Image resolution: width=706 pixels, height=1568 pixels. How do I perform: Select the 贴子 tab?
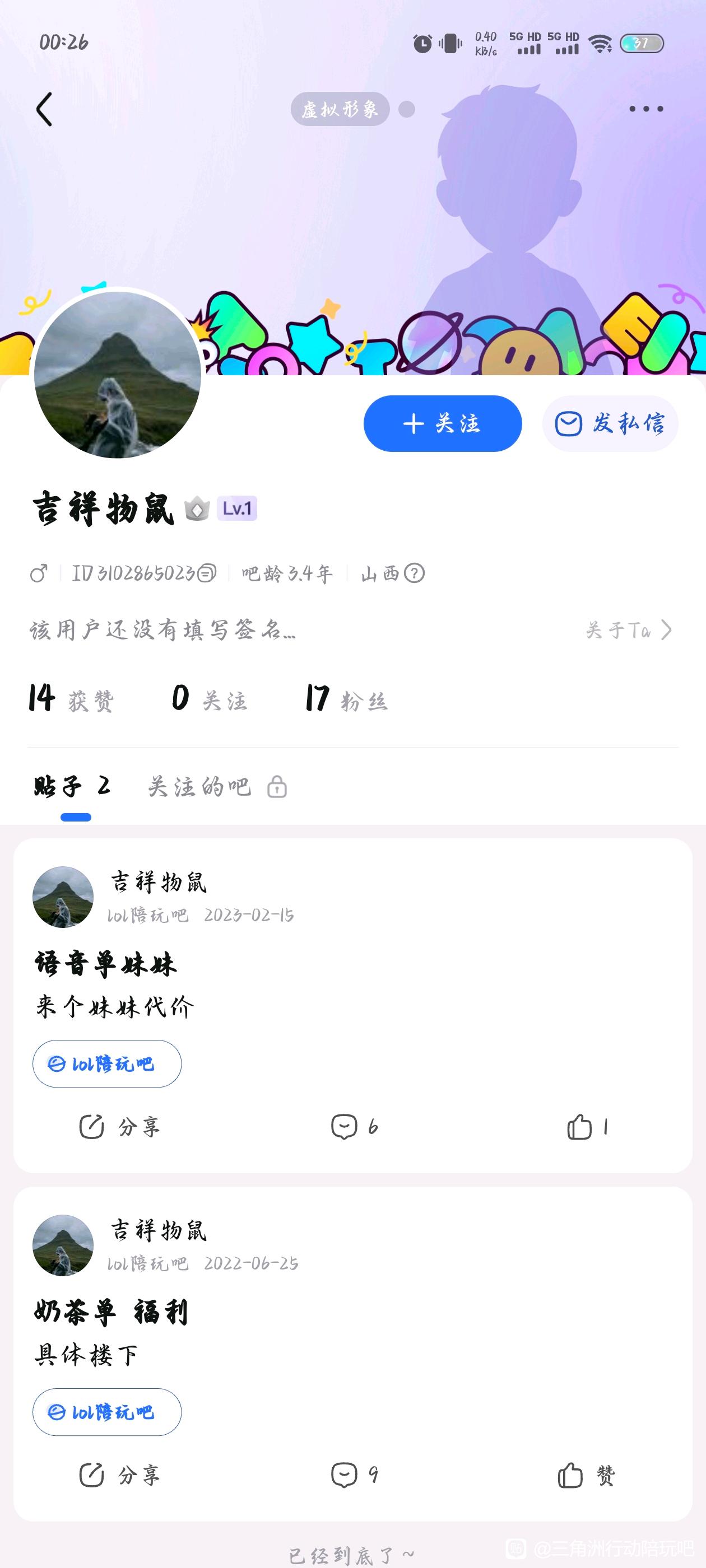72,786
